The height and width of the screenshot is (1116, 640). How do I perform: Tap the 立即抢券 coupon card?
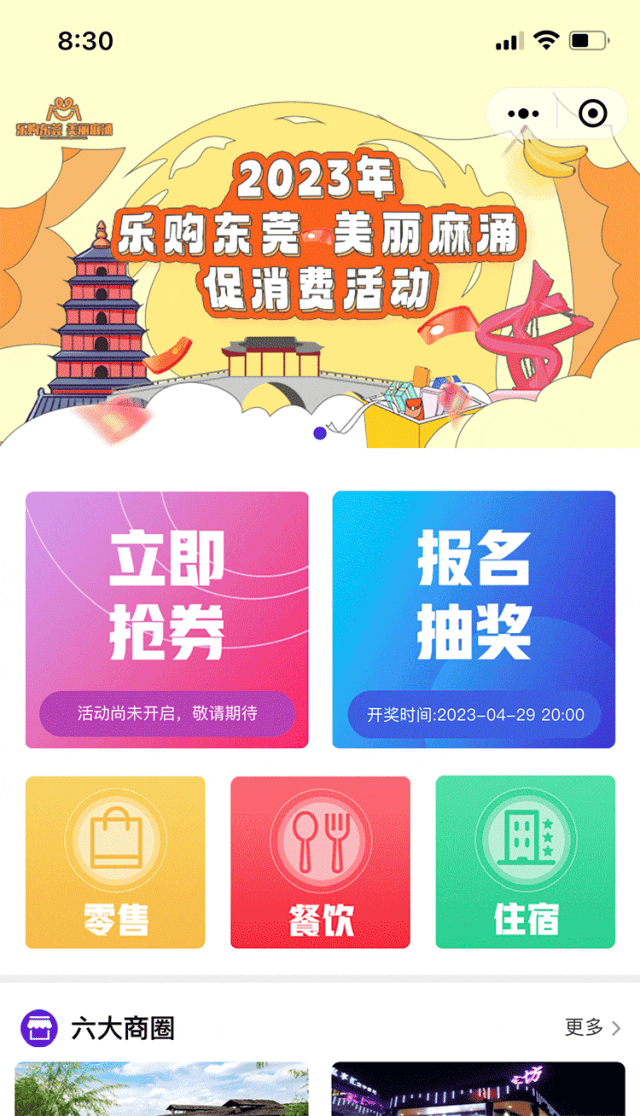pyautogui.click(x=167, y=619)
